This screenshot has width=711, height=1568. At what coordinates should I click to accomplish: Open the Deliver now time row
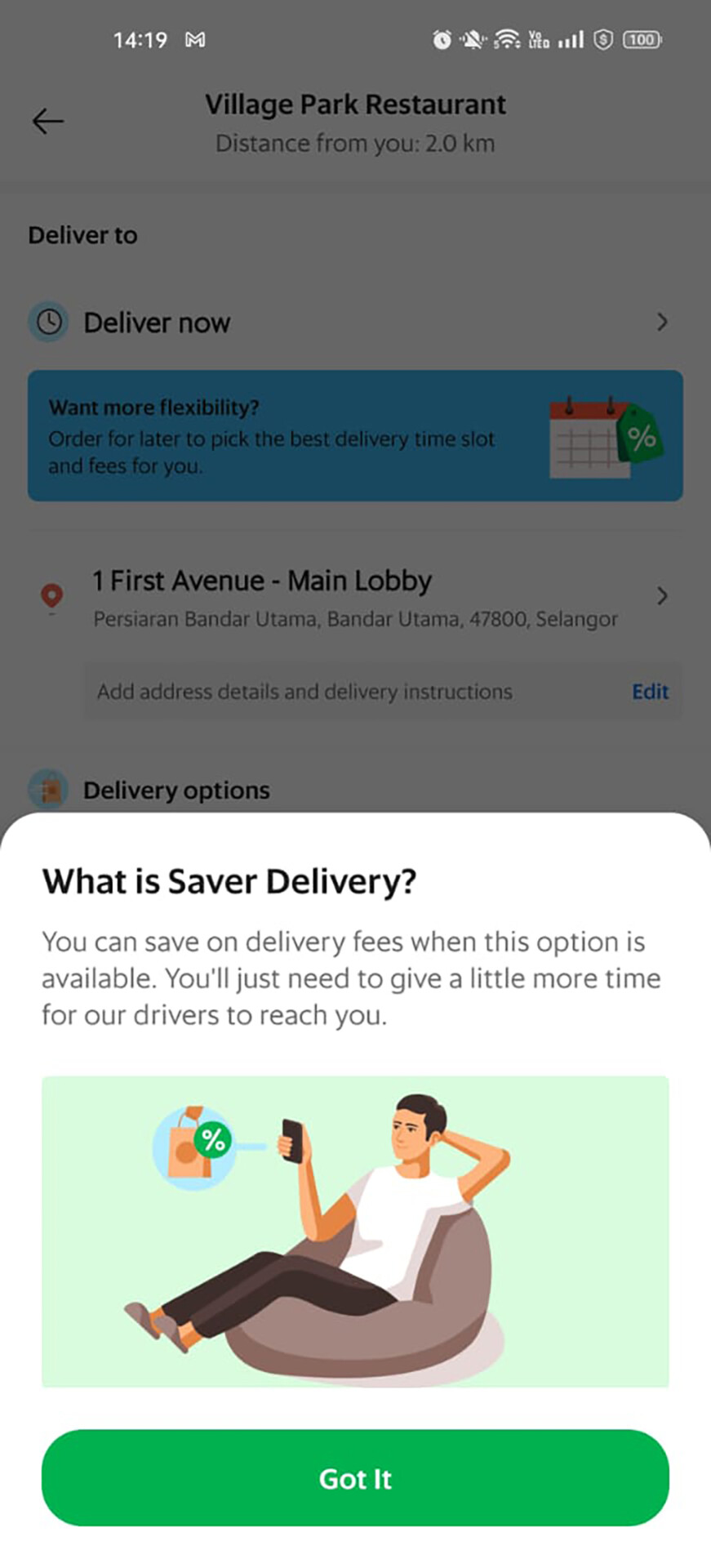(355, 323)
